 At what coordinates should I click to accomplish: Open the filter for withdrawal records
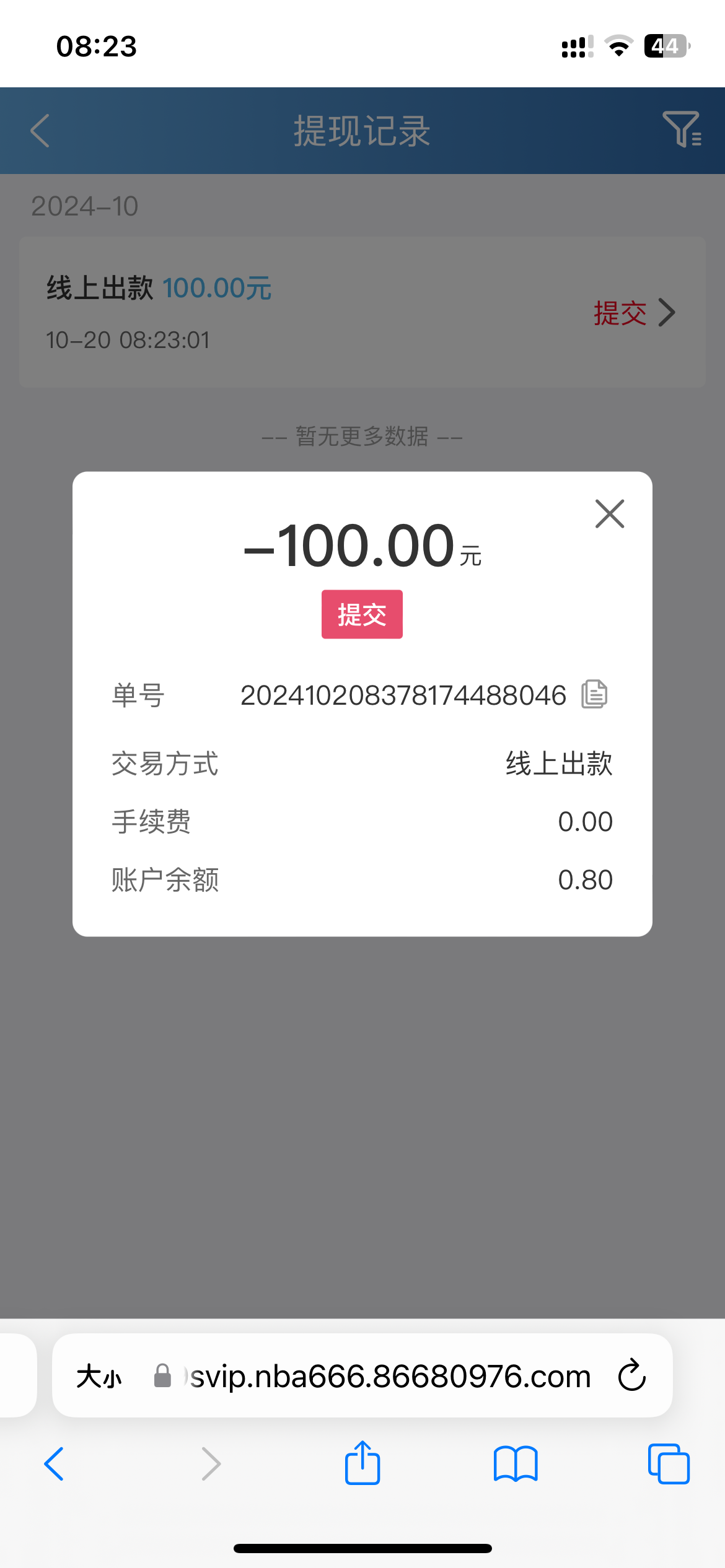coord(682,129)
